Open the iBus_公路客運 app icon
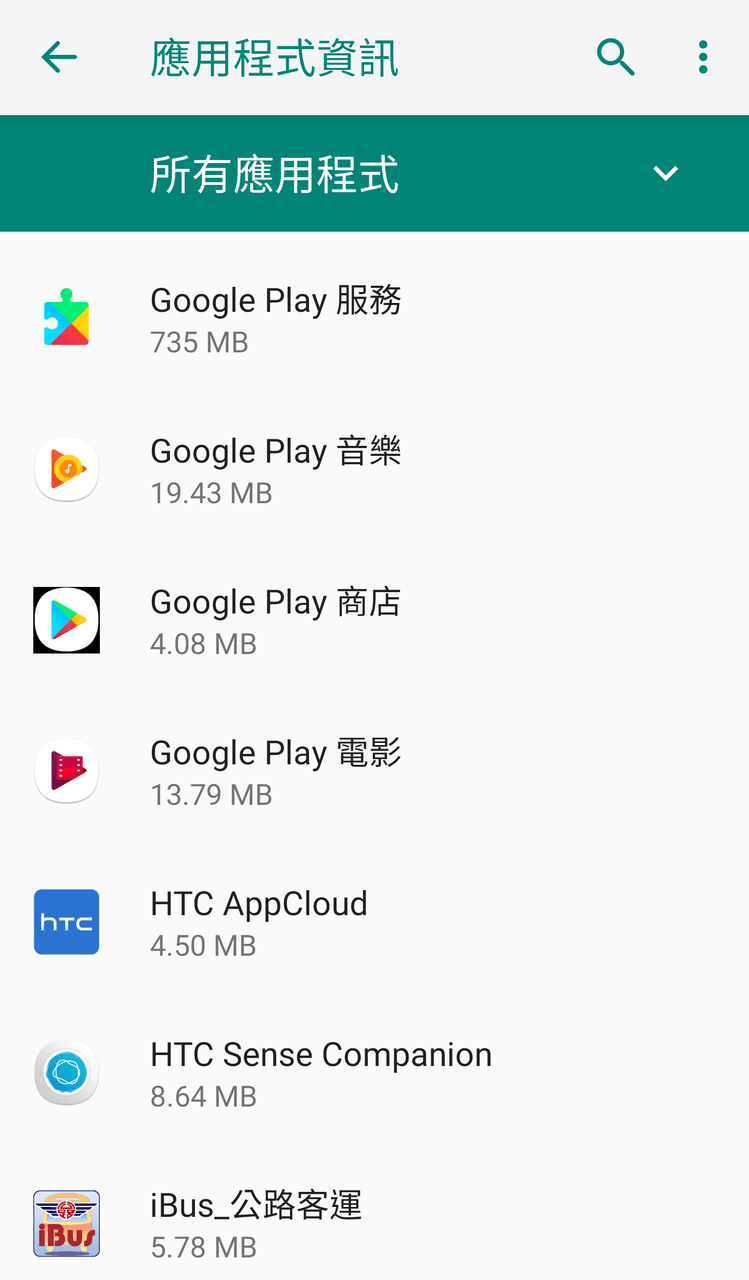This screenshot has width=749, height=1280. click(x=66, y=1222)
